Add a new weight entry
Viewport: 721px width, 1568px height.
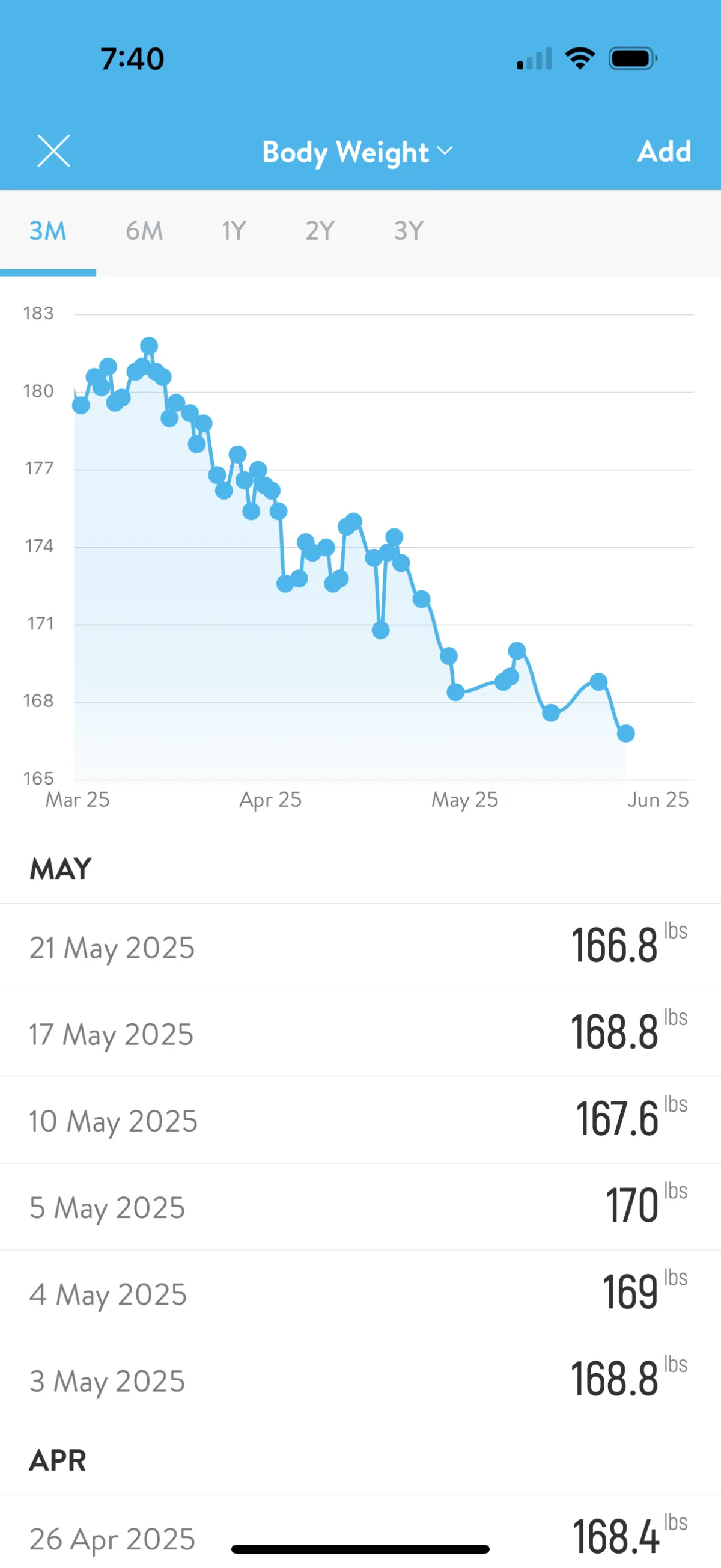pos(664,151)
